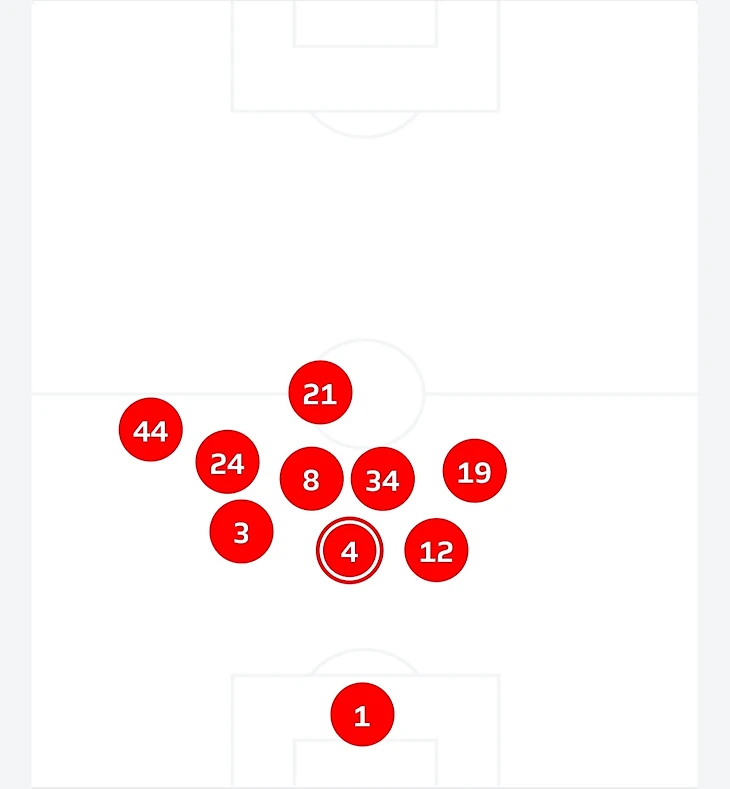Choose player marker 12

436,549
